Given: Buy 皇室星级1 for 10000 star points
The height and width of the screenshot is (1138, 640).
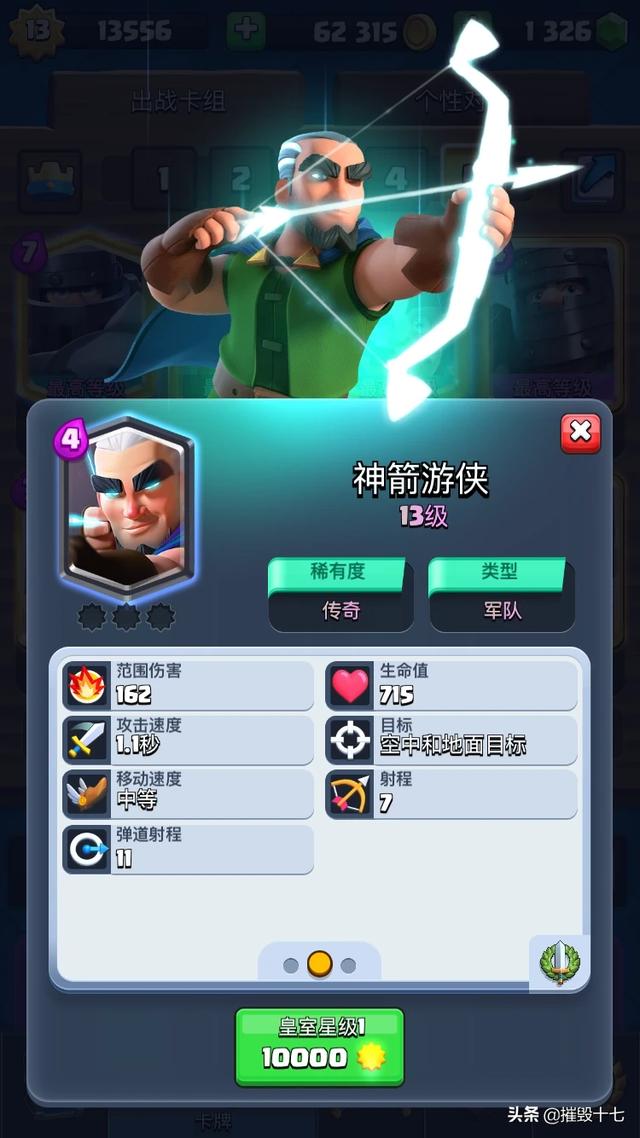Looking at the screenshot, I should pyautogui.click(x=320, y=1046).
